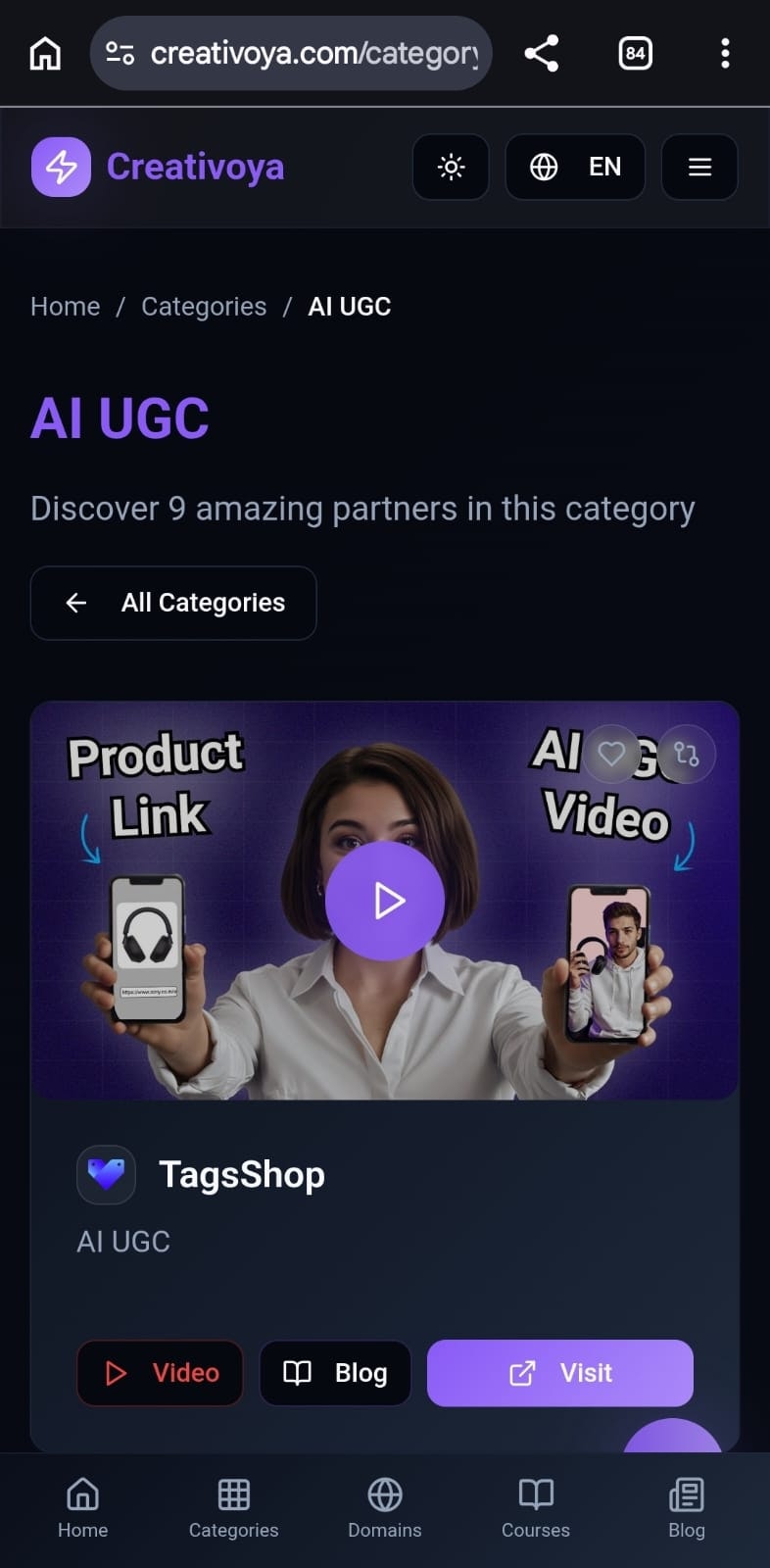Viewport: 770px width, 1568px height.
Task: Go back to All Categories
Action: tap(173, 603)
